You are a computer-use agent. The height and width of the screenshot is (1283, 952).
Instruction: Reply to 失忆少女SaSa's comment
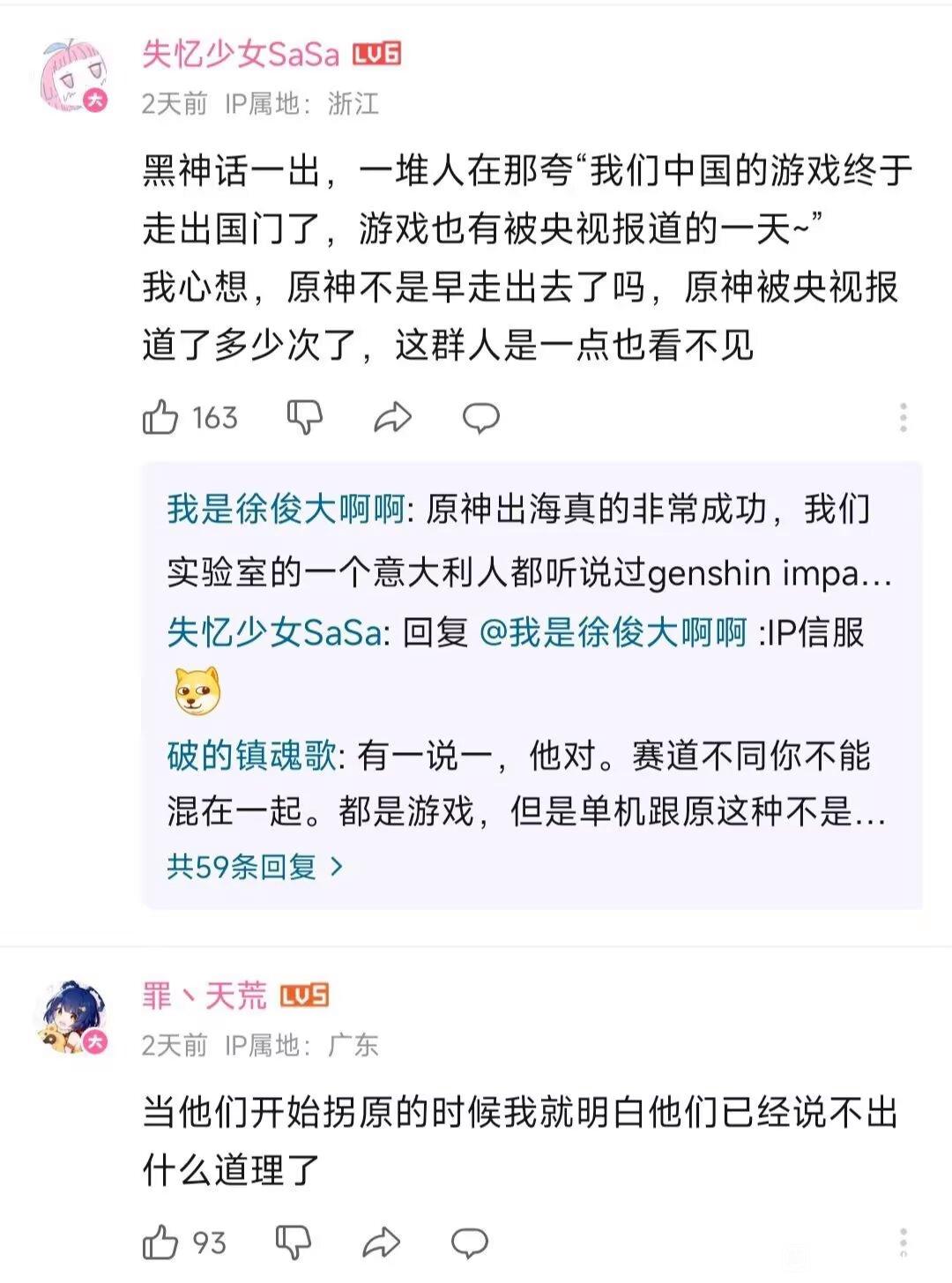point(481,417)
